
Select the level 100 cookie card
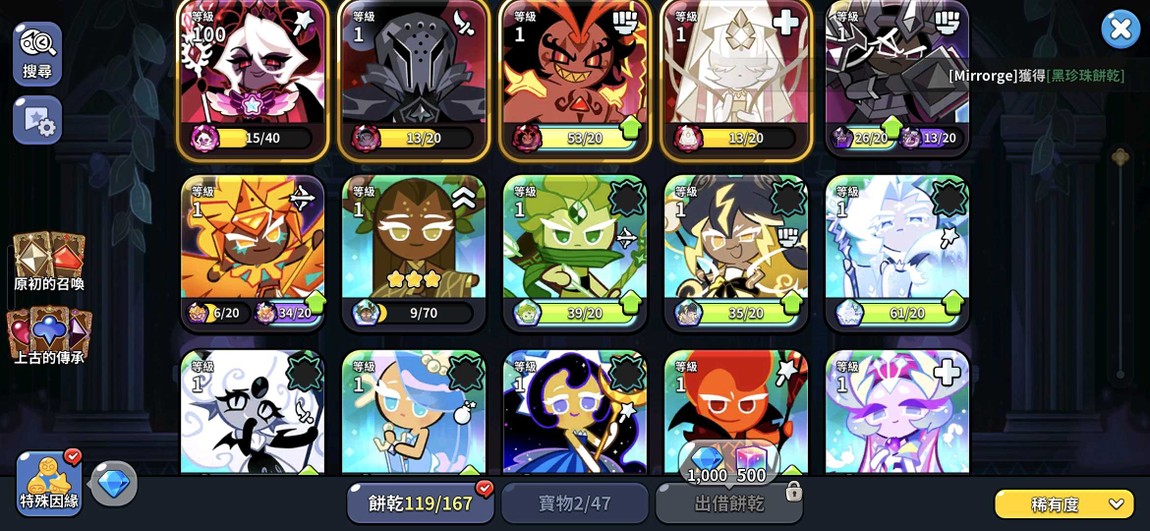click(x=252, y=75)
